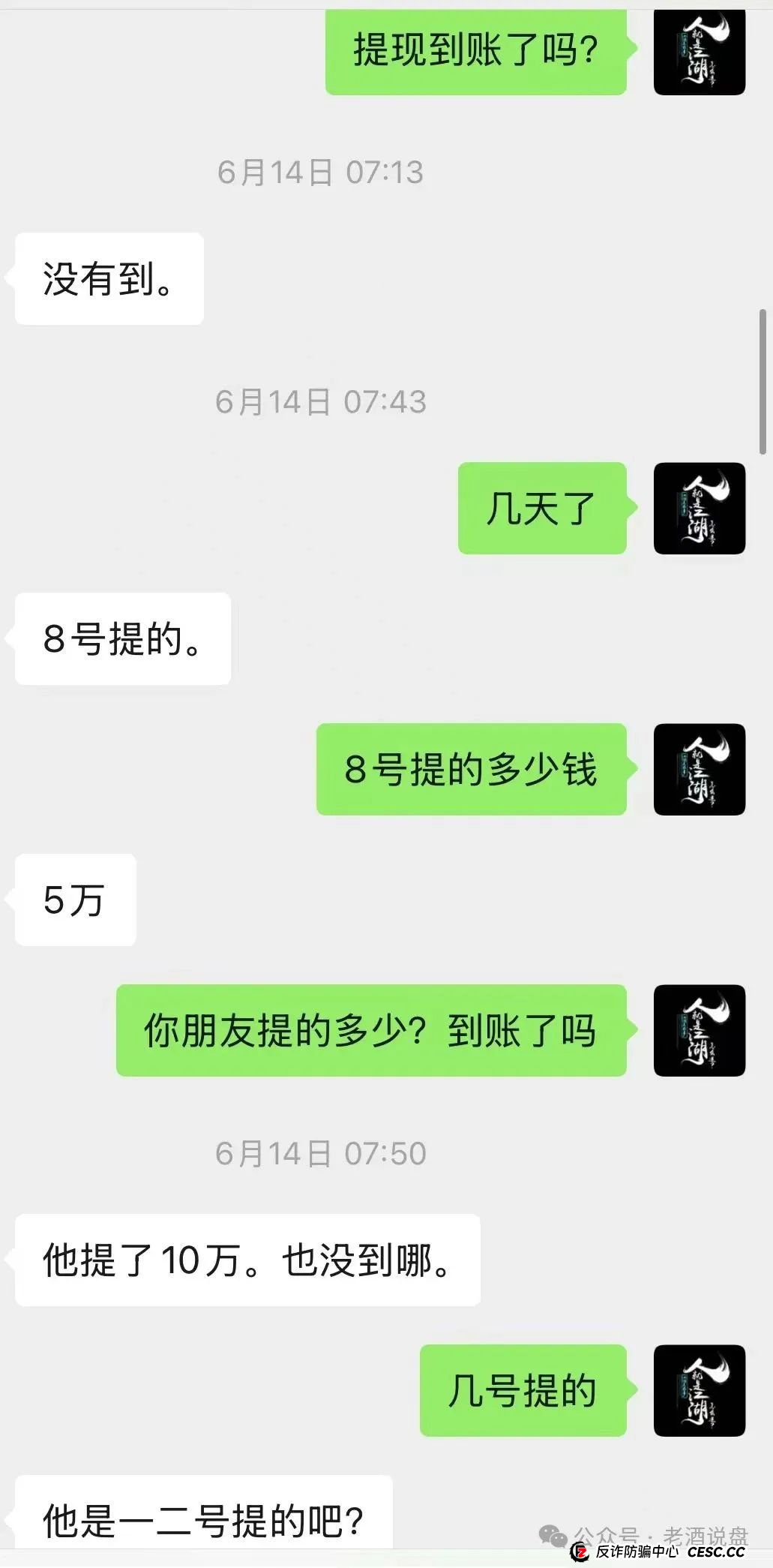773x1568 pixels.
Task: Select the '几号提的' green bubble
Action: [x=524, y=1390]
